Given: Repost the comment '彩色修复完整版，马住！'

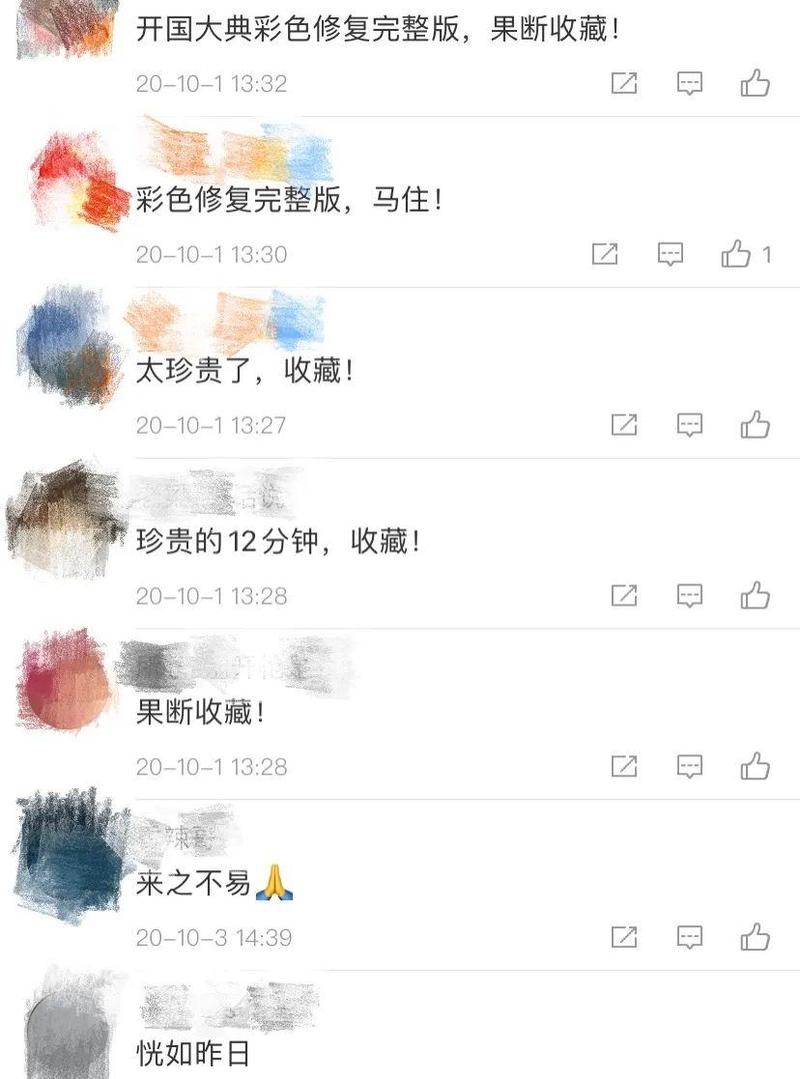Looking at the screenshot, I should (605, 255).
